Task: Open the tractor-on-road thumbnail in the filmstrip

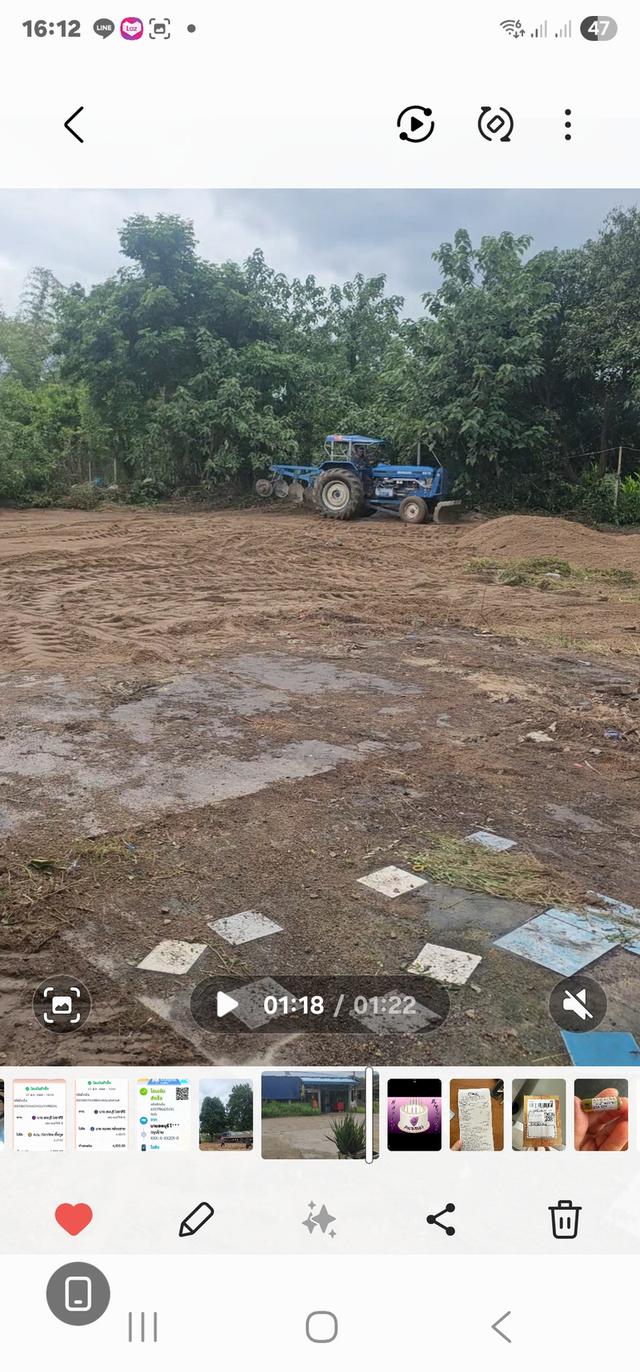Action: 226,1114
